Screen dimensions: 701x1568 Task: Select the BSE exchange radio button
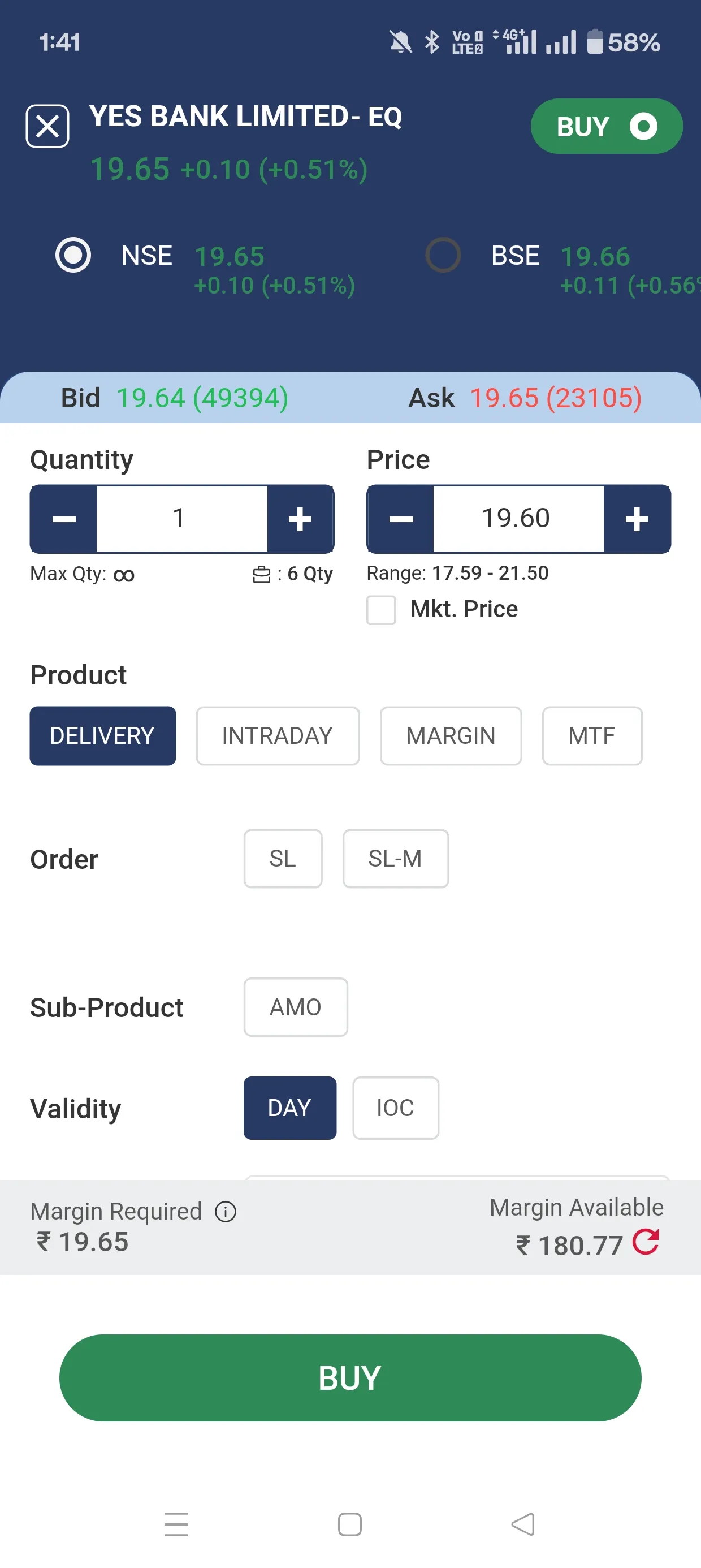coord(443,256)
